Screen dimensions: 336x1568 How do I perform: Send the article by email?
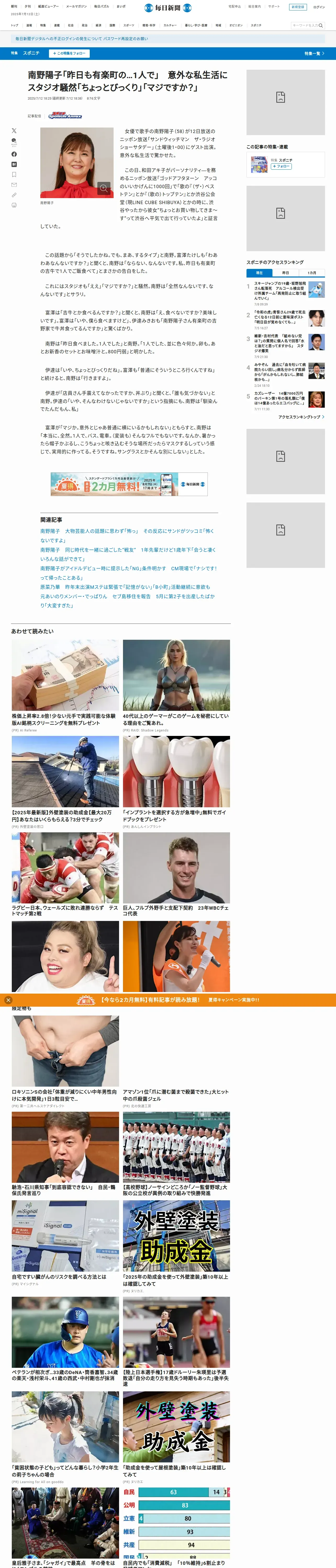tap(14, 185)
